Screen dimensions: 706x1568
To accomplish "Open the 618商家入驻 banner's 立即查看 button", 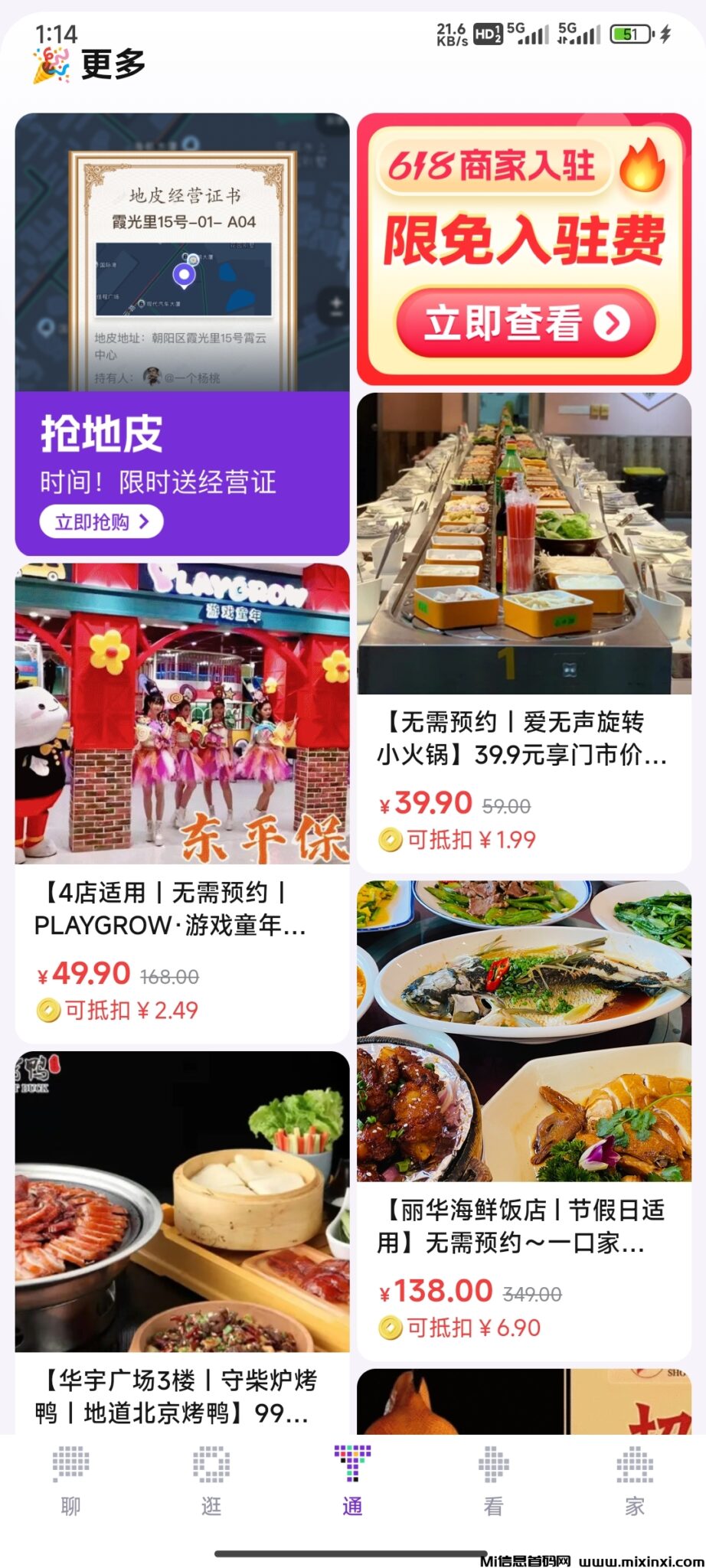I will (x=526, y=322).
